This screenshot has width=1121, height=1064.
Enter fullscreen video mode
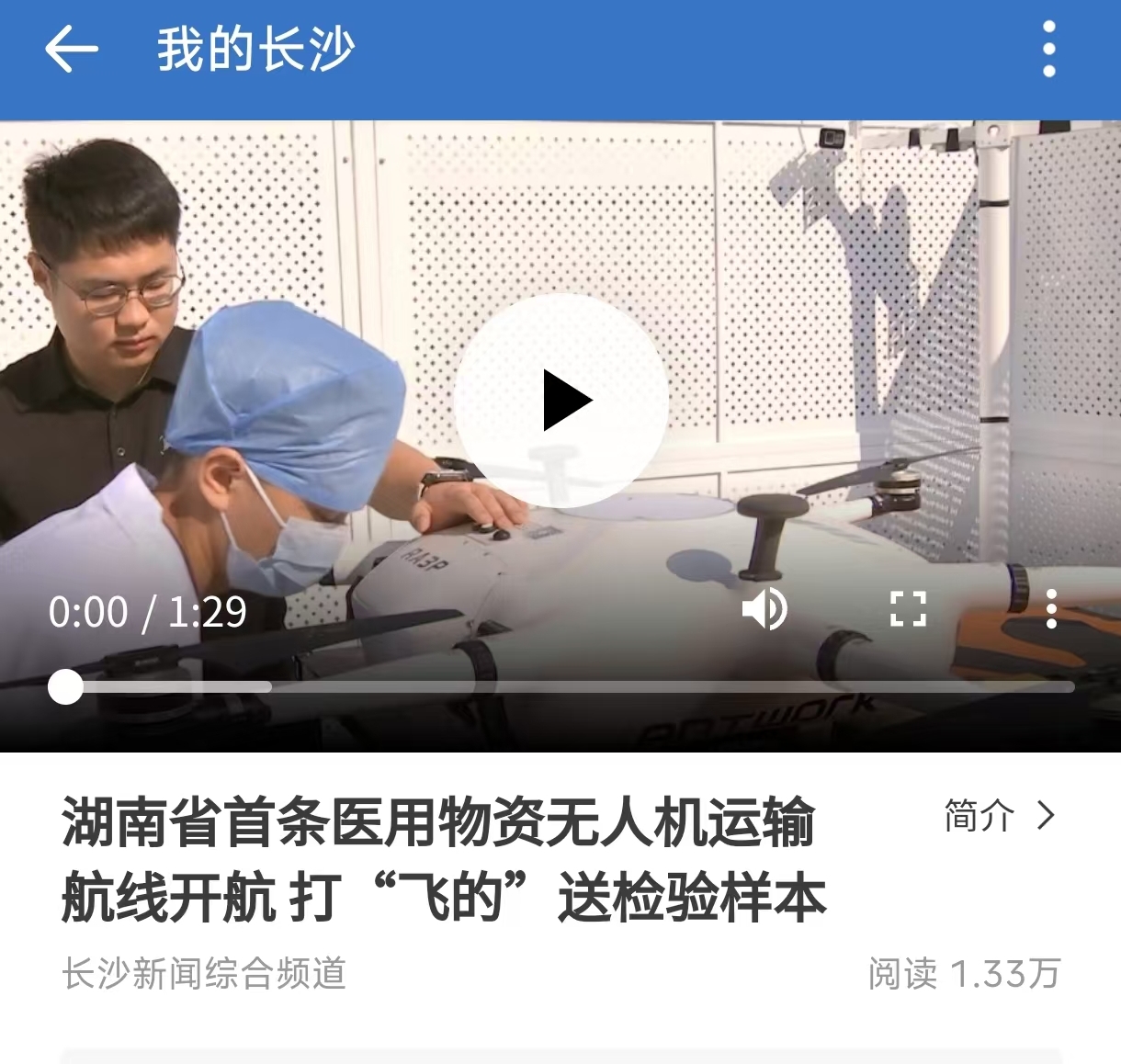(x=908, y=609)
